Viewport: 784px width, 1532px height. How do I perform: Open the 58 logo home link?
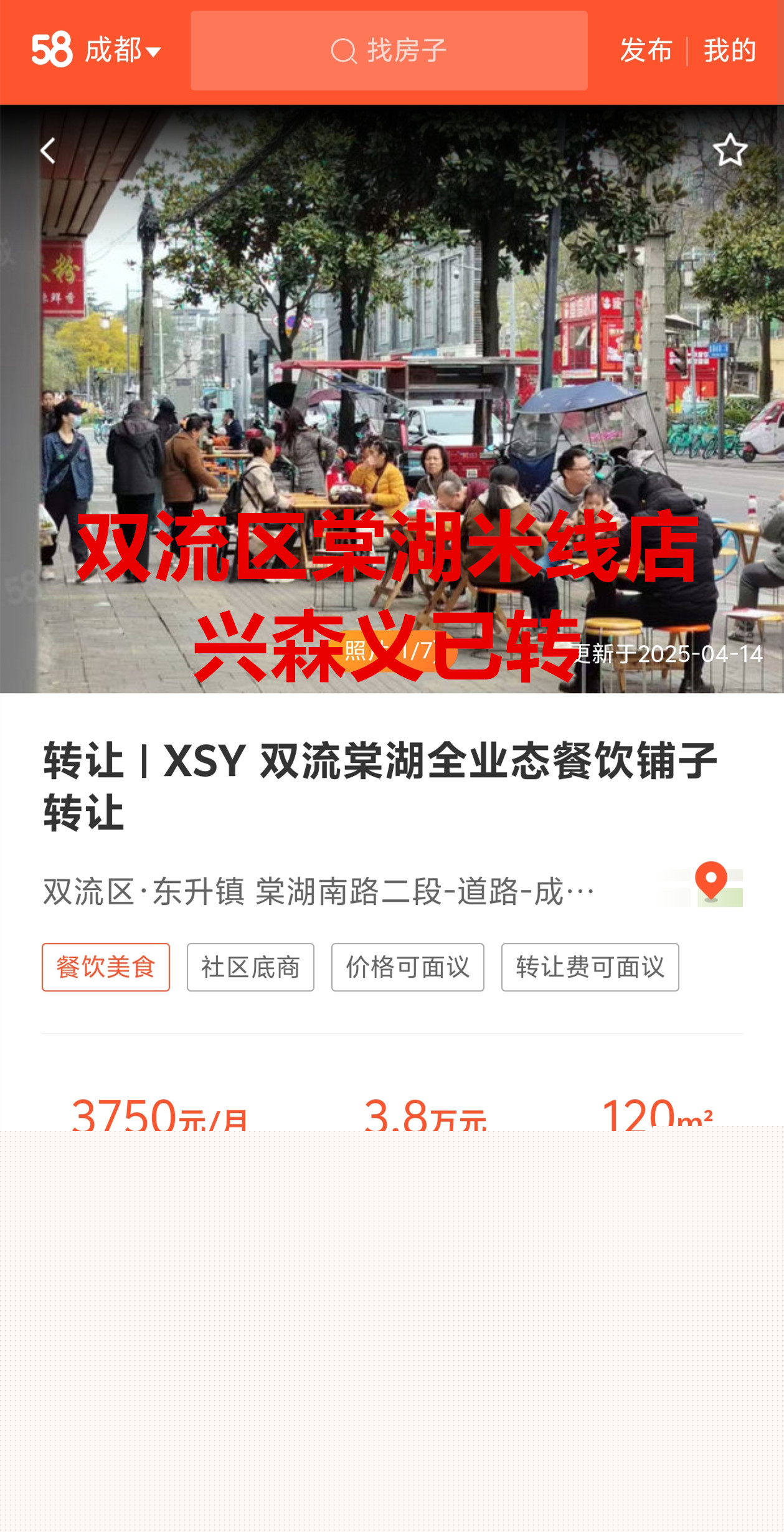(52, 50)
